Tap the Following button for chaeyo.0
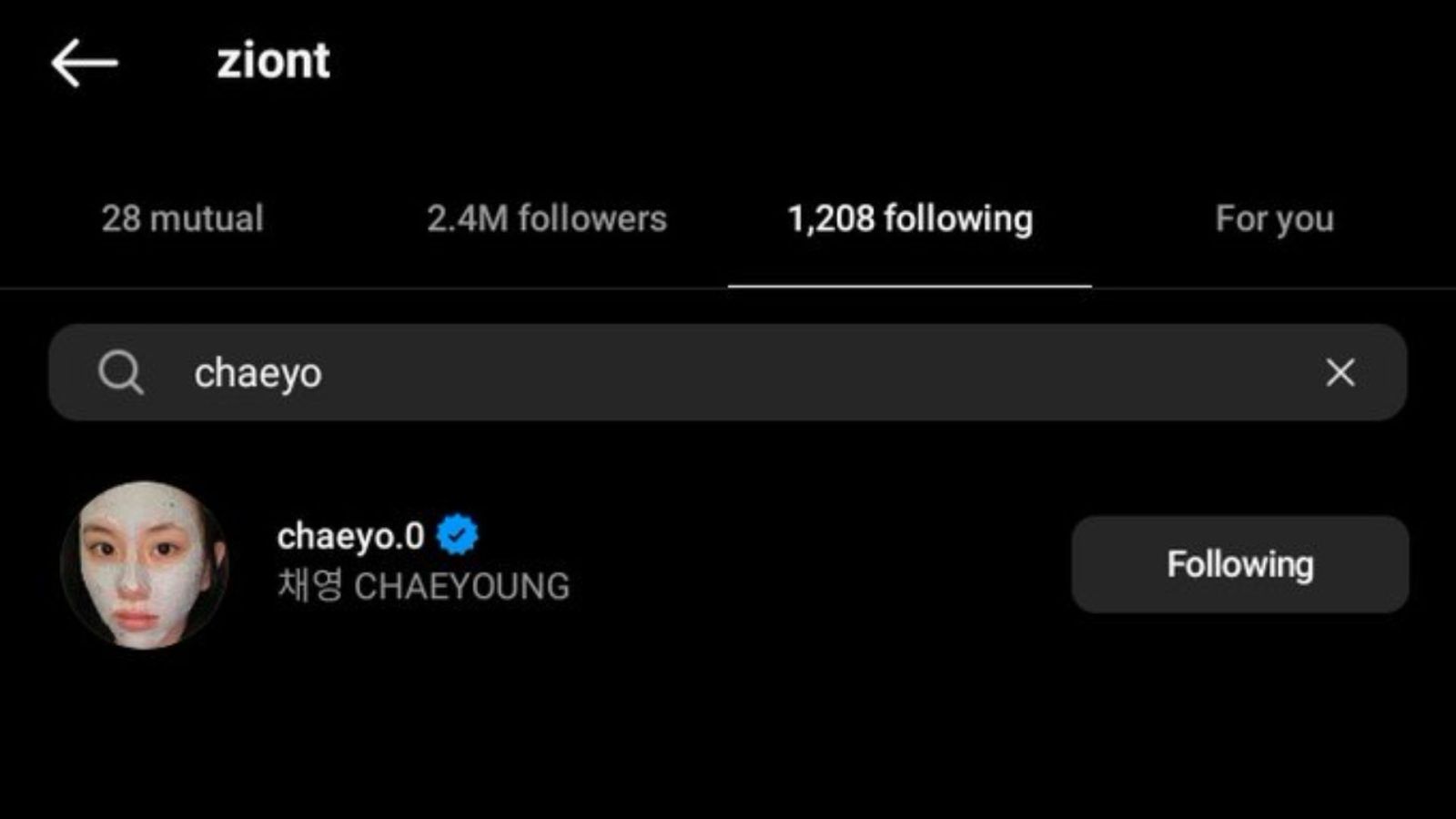1456x819 pixels. click(1239, 564)
